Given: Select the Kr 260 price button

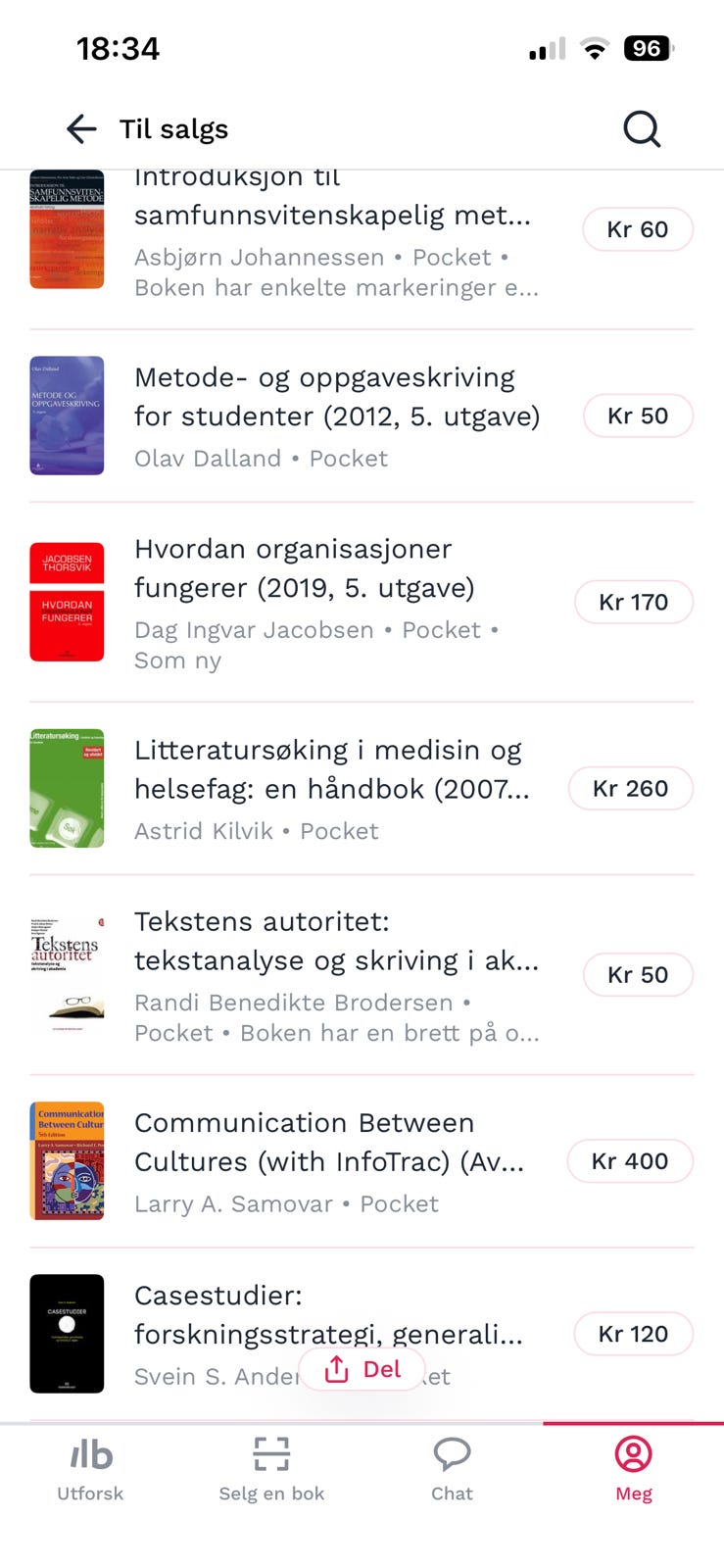Looking at the screenshot, I should 630,788.
